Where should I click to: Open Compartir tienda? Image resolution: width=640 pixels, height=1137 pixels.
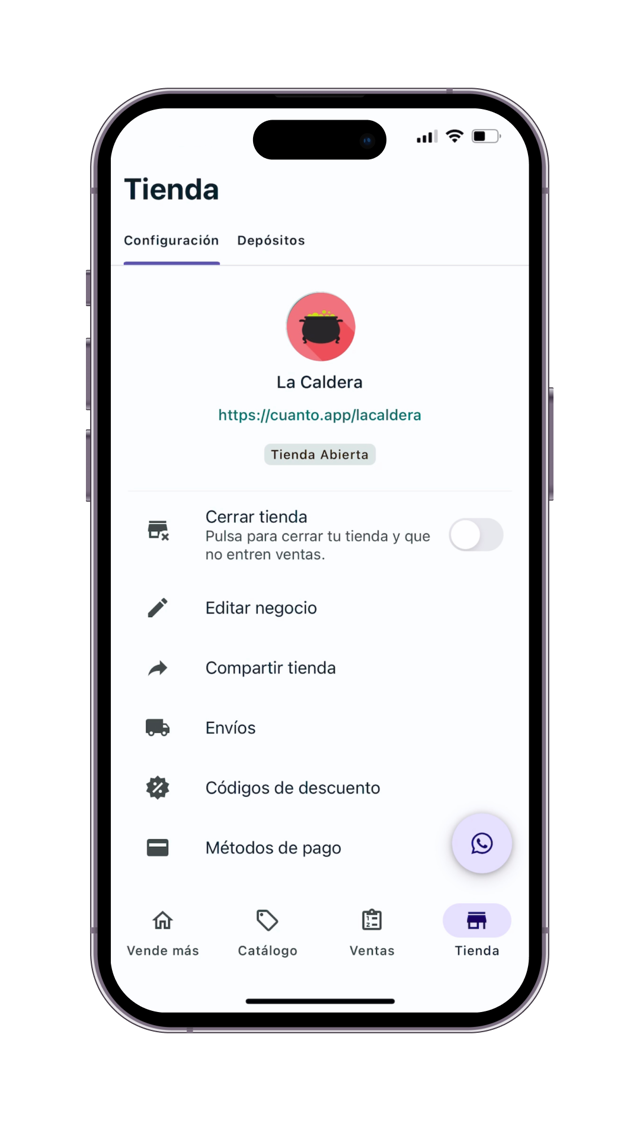[x=270, y=668]
